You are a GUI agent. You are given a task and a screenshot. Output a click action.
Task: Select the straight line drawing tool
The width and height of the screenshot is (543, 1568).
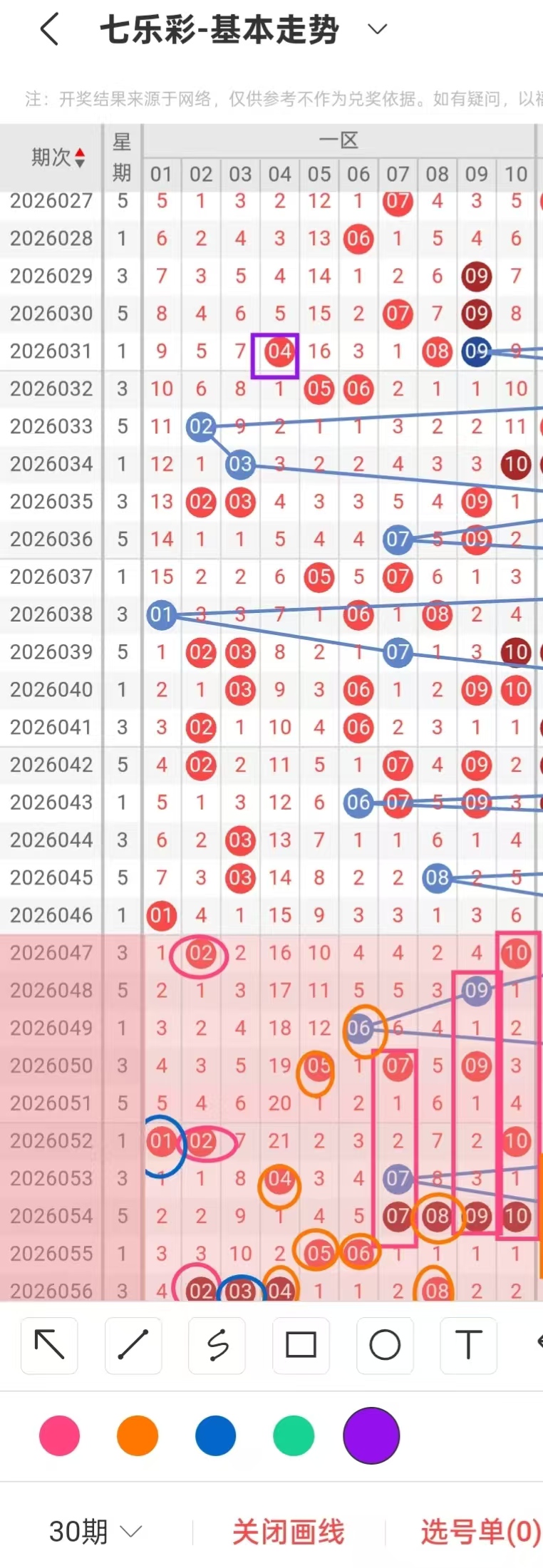[x=133, y=1346]
